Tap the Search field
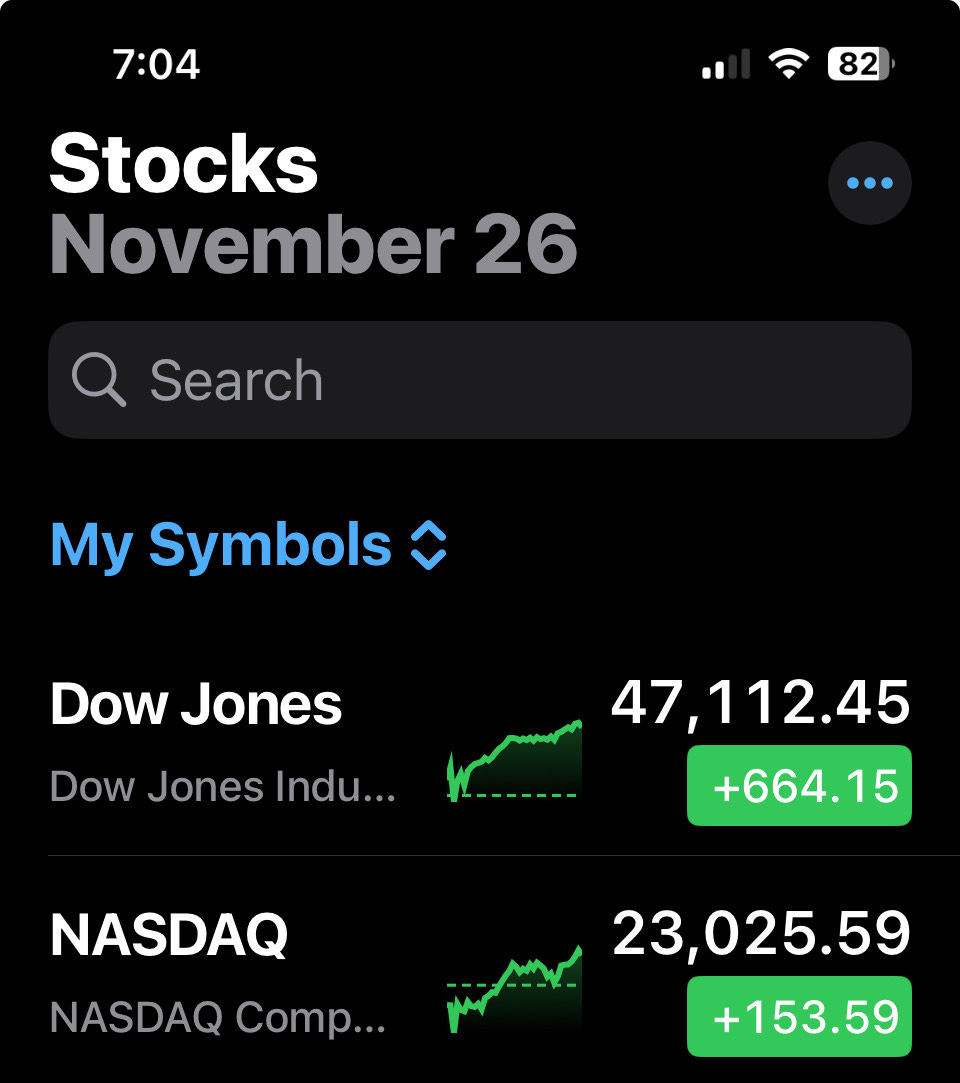Image resolution: width=960 pixels, height=1083 pixels. coord(480,380)
